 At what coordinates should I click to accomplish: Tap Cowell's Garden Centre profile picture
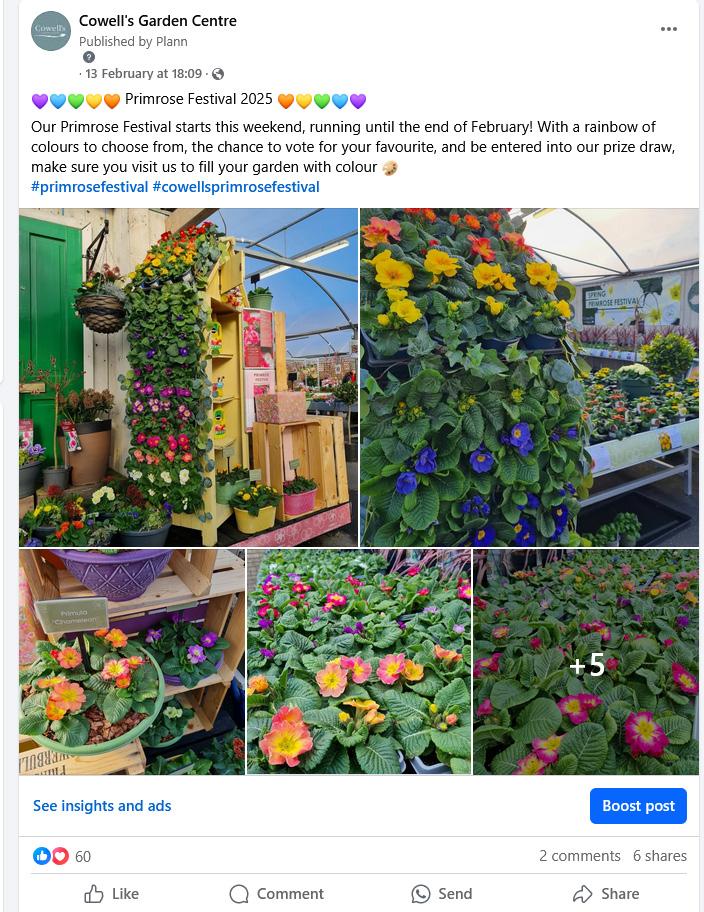coord(51,31)
